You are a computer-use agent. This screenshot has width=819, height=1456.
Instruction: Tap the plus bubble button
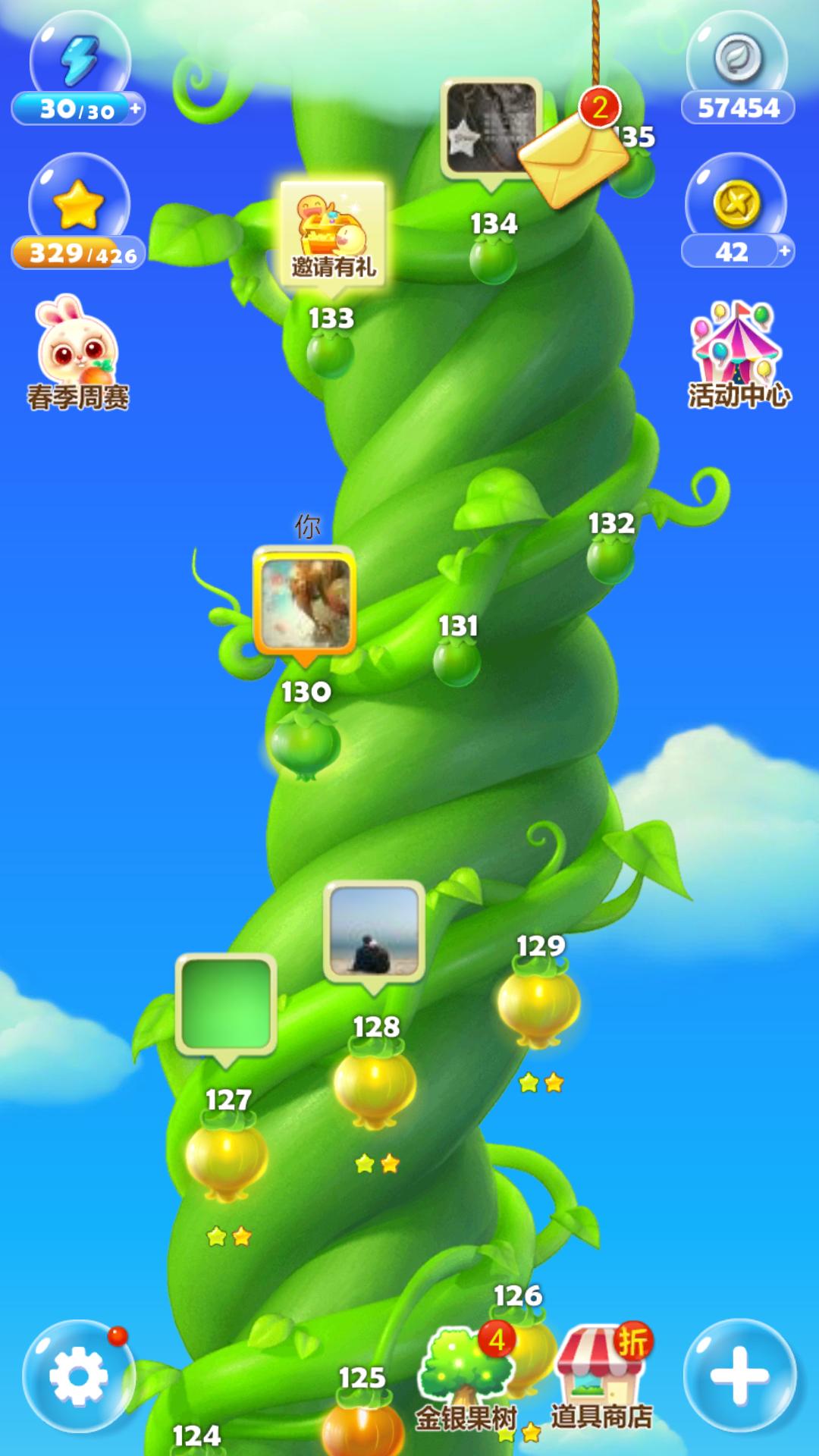[x=739, y=1376]
